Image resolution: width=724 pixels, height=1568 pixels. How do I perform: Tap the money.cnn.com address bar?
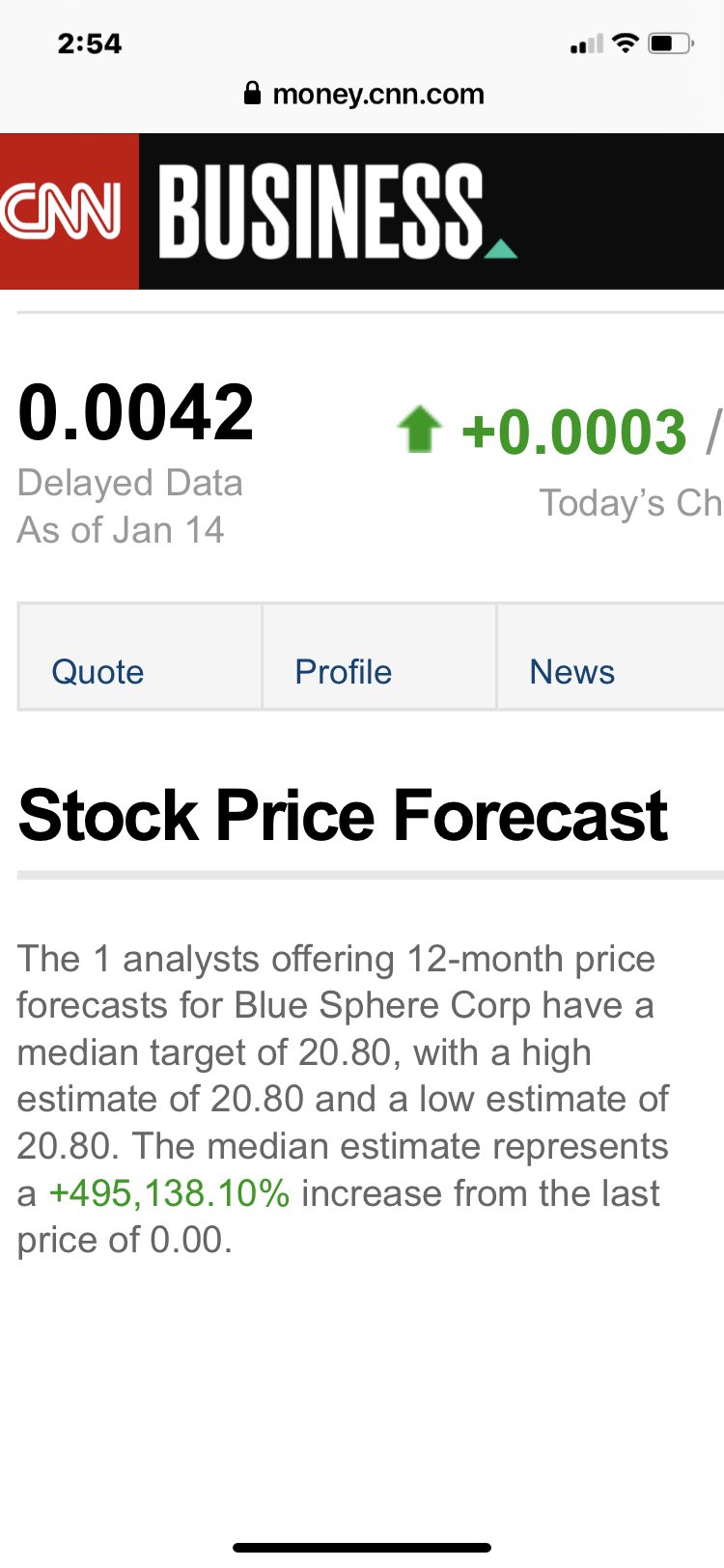(363, 95)
